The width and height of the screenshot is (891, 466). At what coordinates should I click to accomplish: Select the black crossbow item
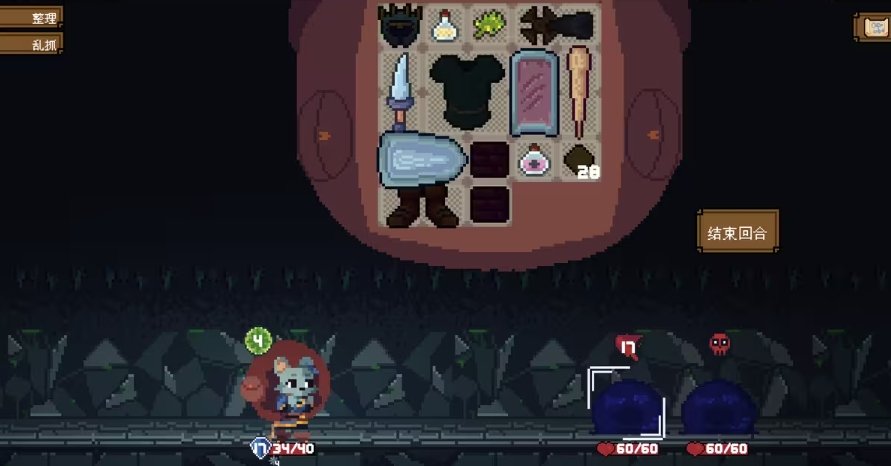tap(557, 24)
